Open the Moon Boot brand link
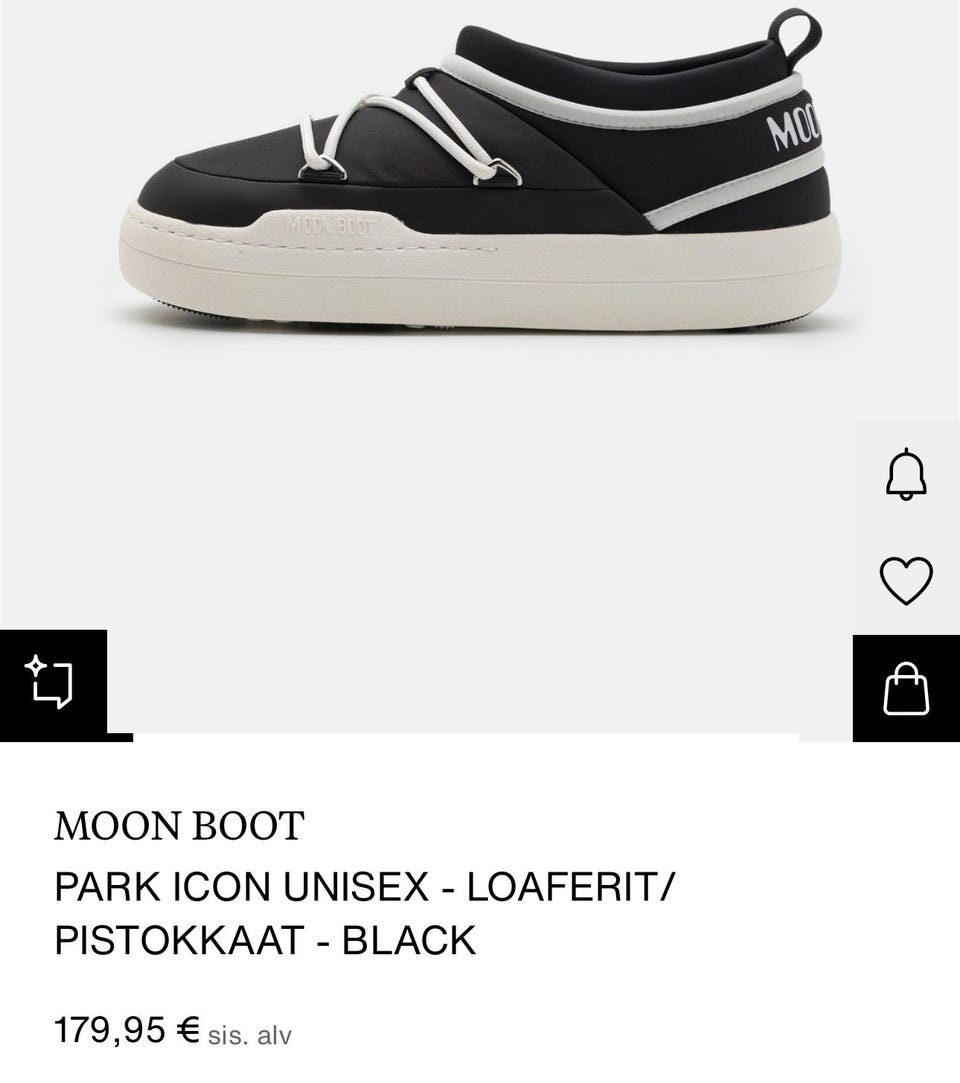The height and width of the screenshot is (1083, 960). coord(179,826)
